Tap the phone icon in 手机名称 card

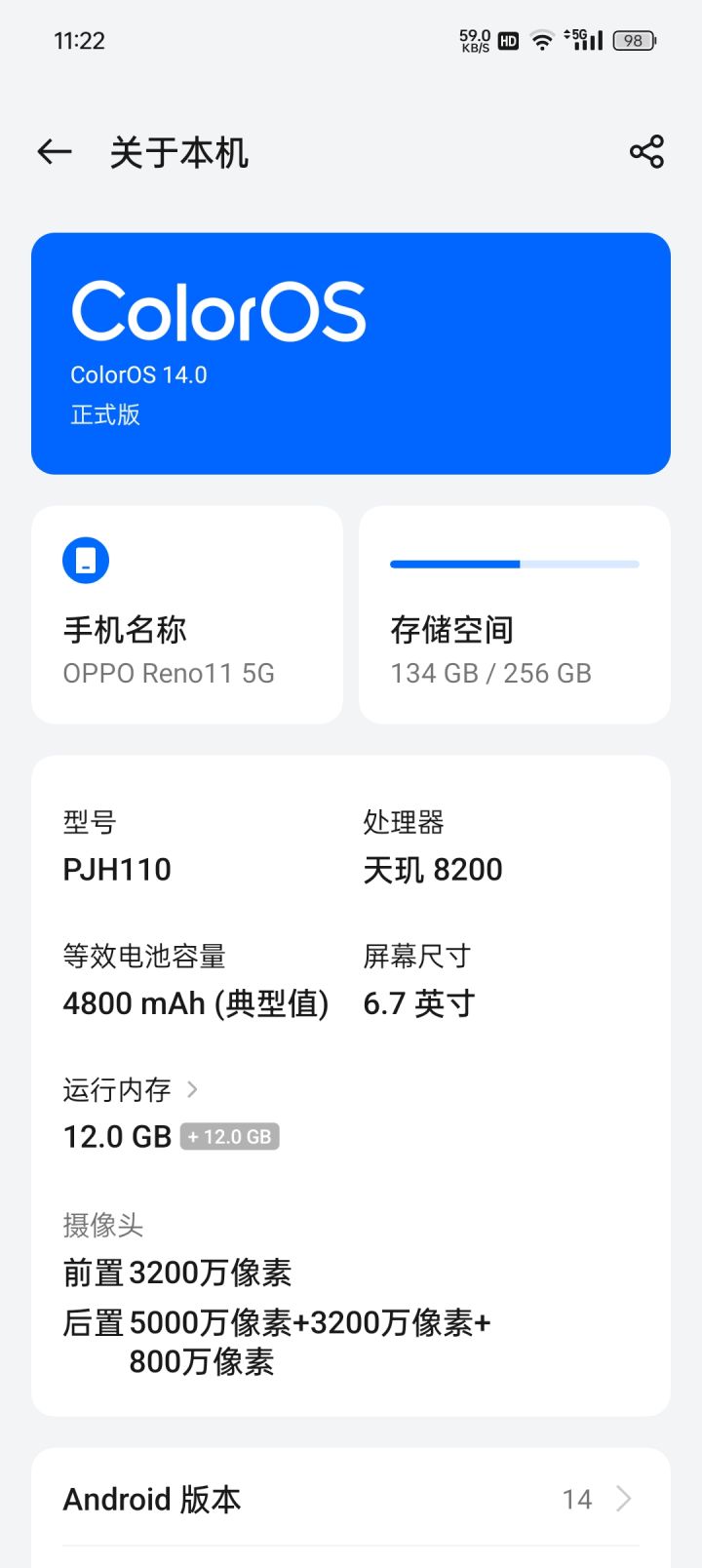pyautogui.click(x=86, y=560)
